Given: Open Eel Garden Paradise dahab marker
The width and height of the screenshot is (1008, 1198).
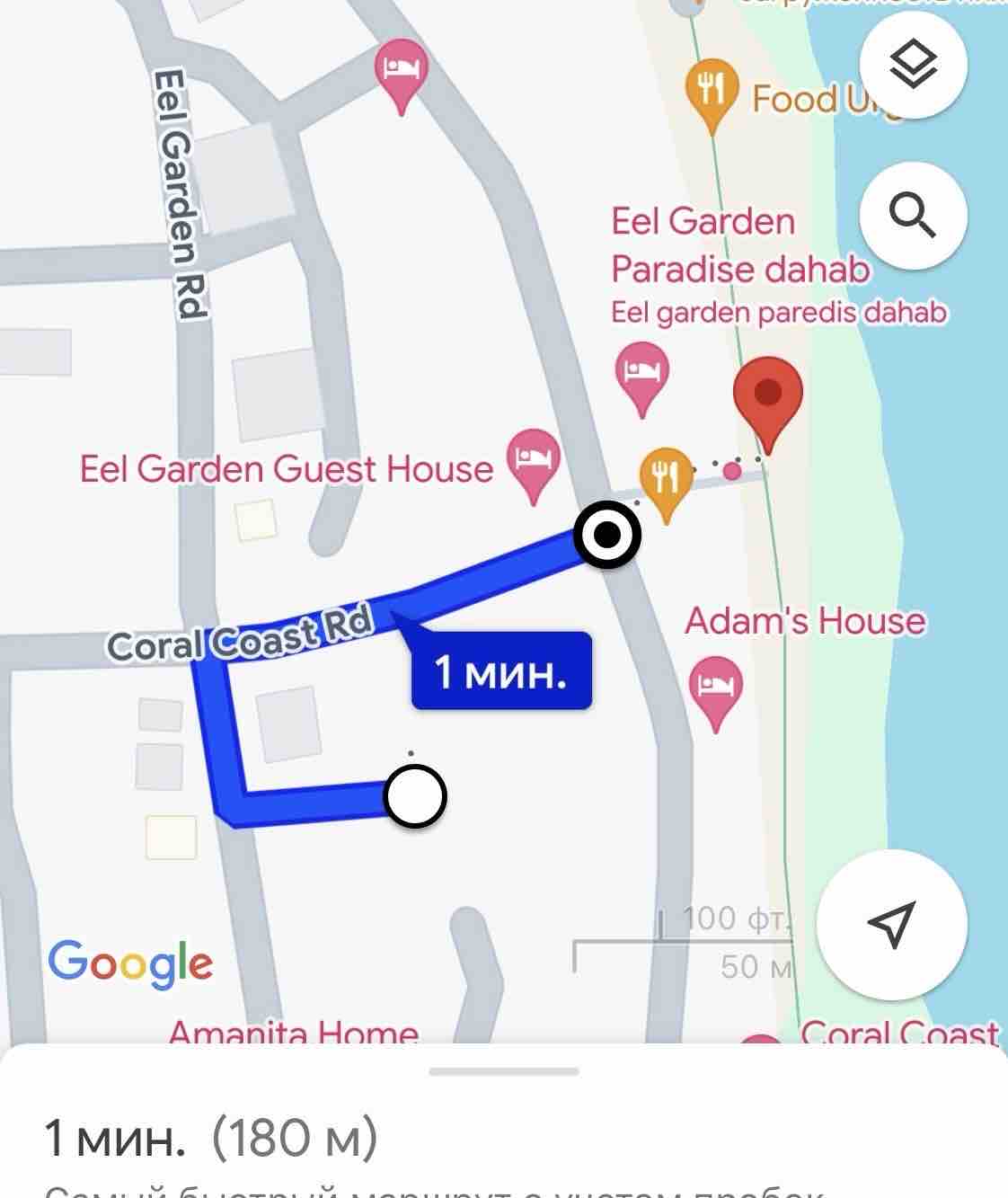Looking at the screenshot, I should pos(641,373).
